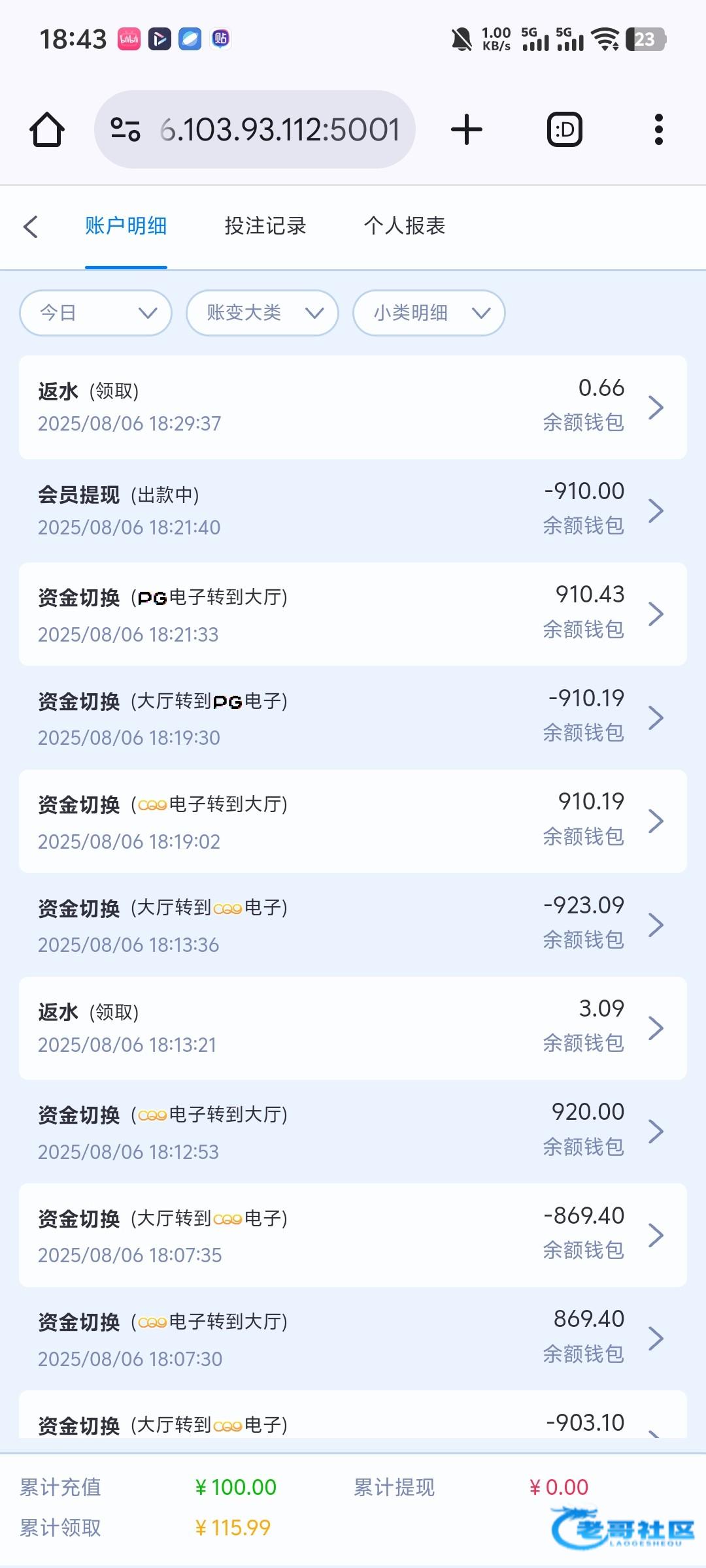Viewport: 706px width, 1568px height.
Task: Tap the browser home button
Action: pyautogui.click(x=47, y=129)
